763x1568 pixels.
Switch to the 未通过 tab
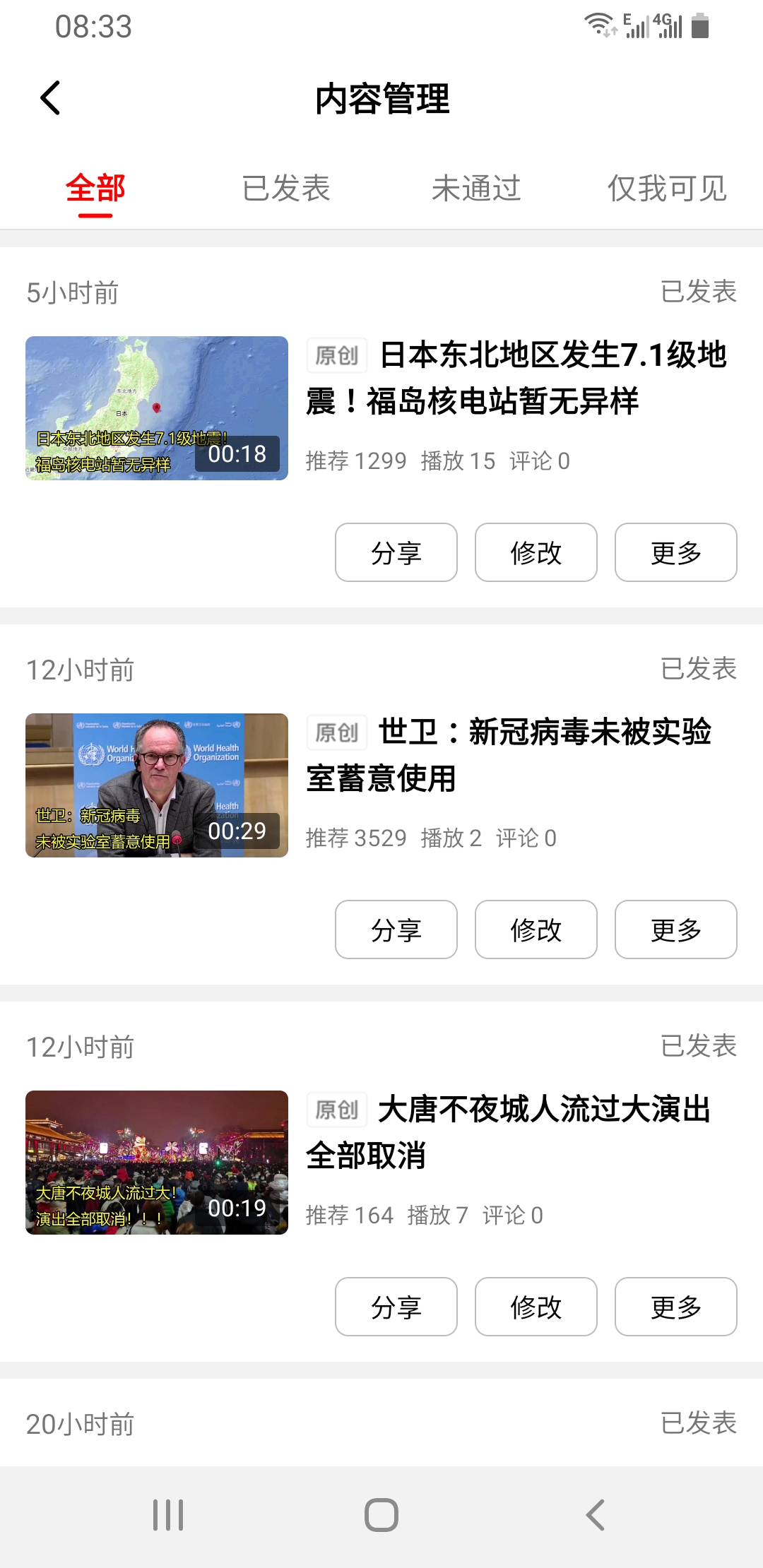(x=477, y=188)
